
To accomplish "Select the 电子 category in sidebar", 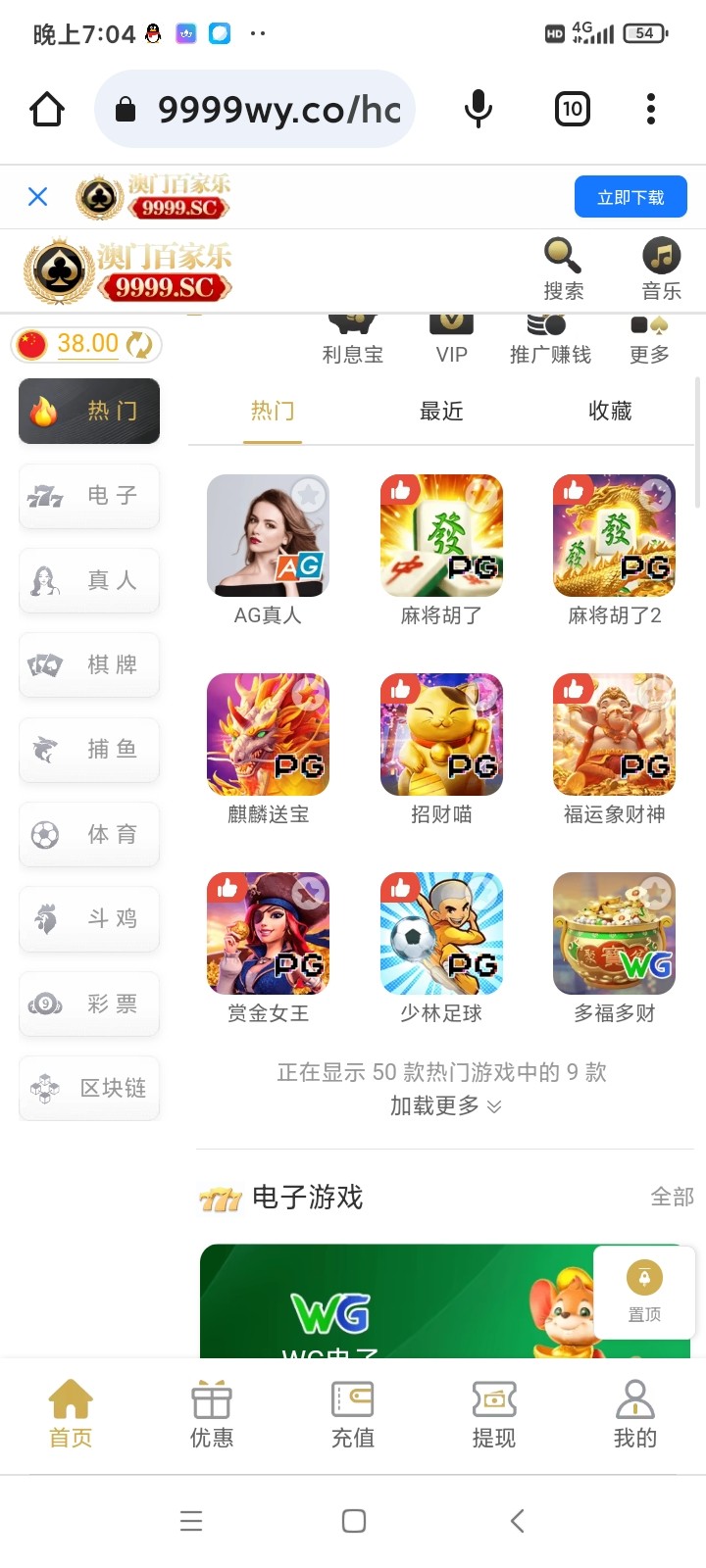I will tap(89, 496).
